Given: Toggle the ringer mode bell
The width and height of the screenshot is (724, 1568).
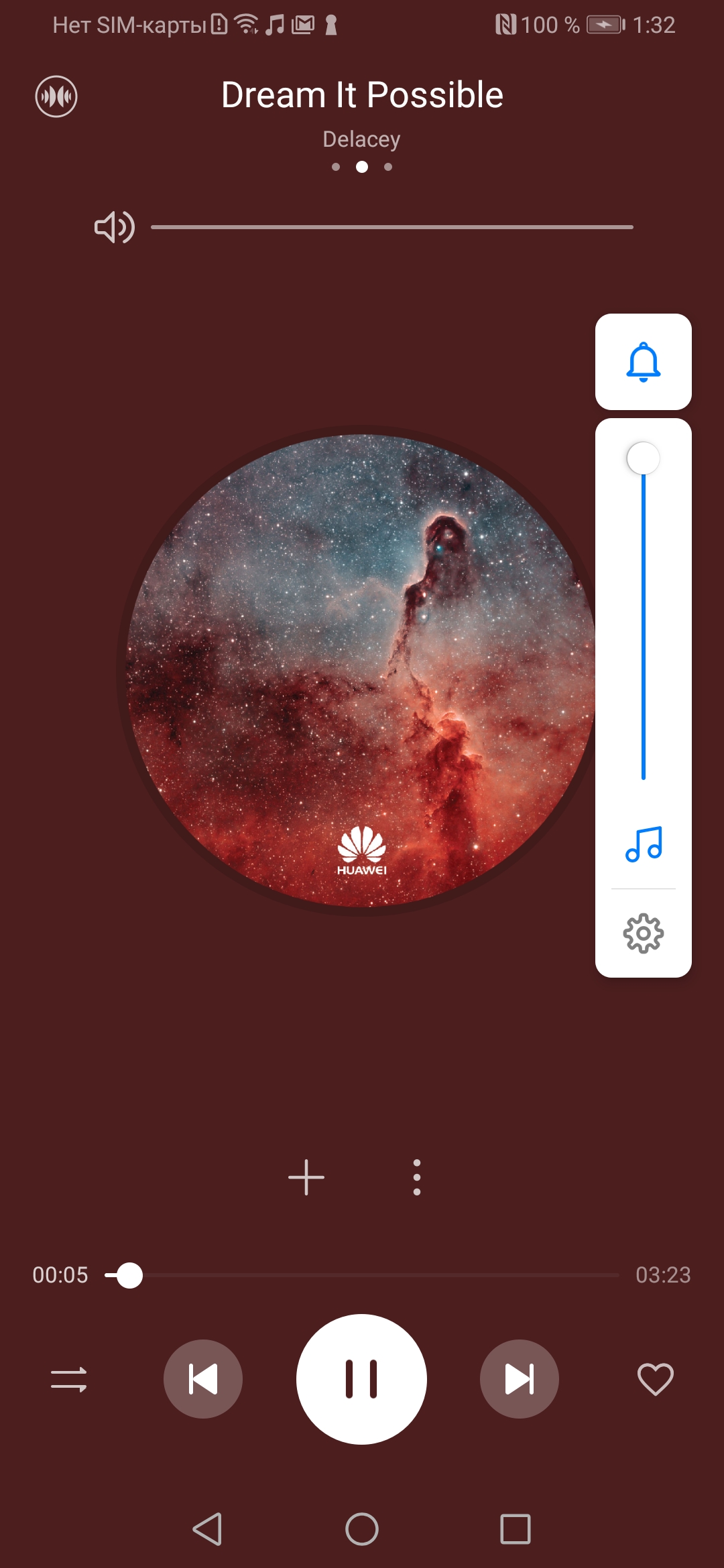Looking at the screenshot, I should [x=643, y=362].
